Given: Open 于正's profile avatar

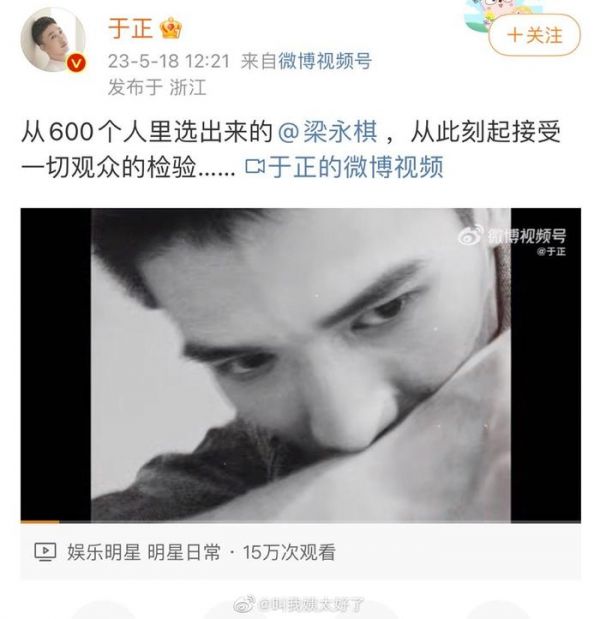Looking at the screenshot, I should coord(54,42).
